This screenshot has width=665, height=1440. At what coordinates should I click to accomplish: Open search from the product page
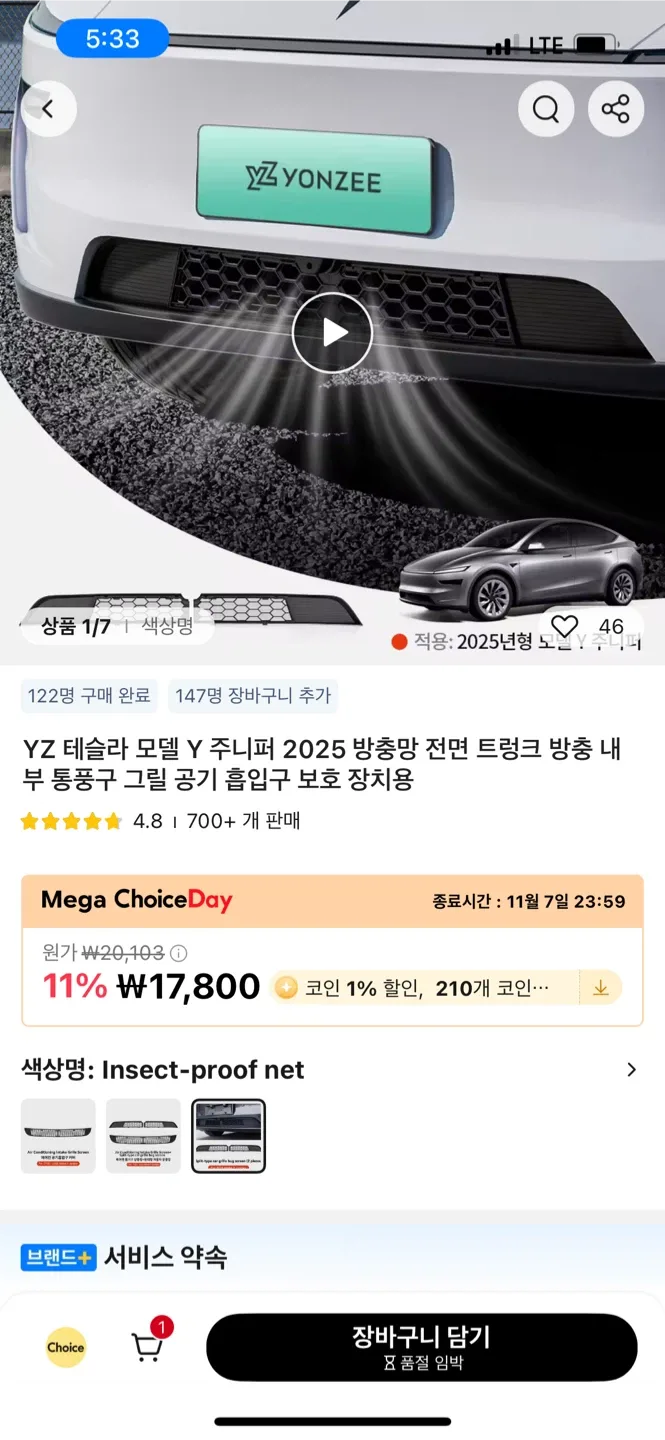[546, 109]
